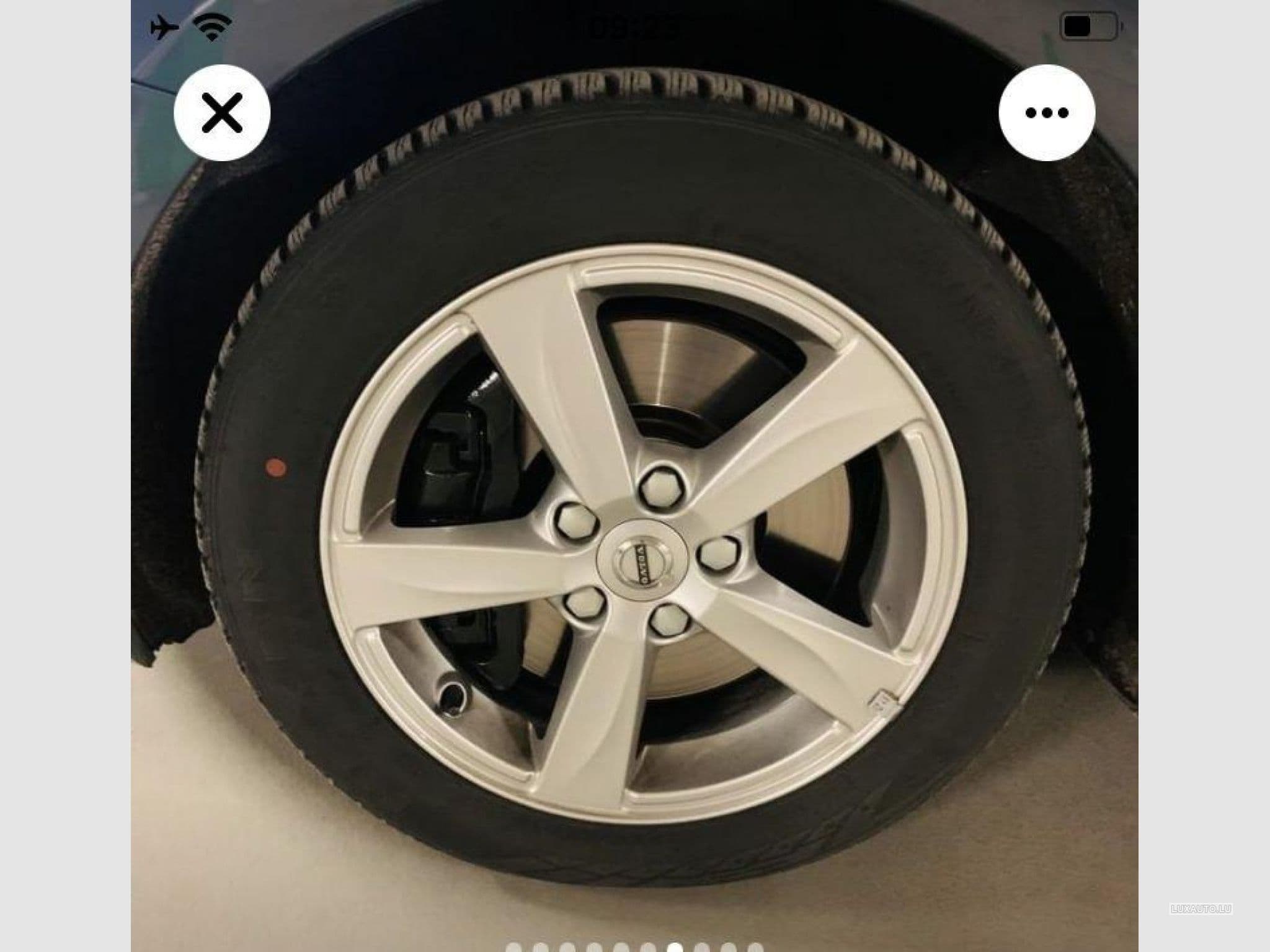Close the photo viewer
This screenshot has height=952, width=1270.
pyautogui.click(x=222, y=113)
